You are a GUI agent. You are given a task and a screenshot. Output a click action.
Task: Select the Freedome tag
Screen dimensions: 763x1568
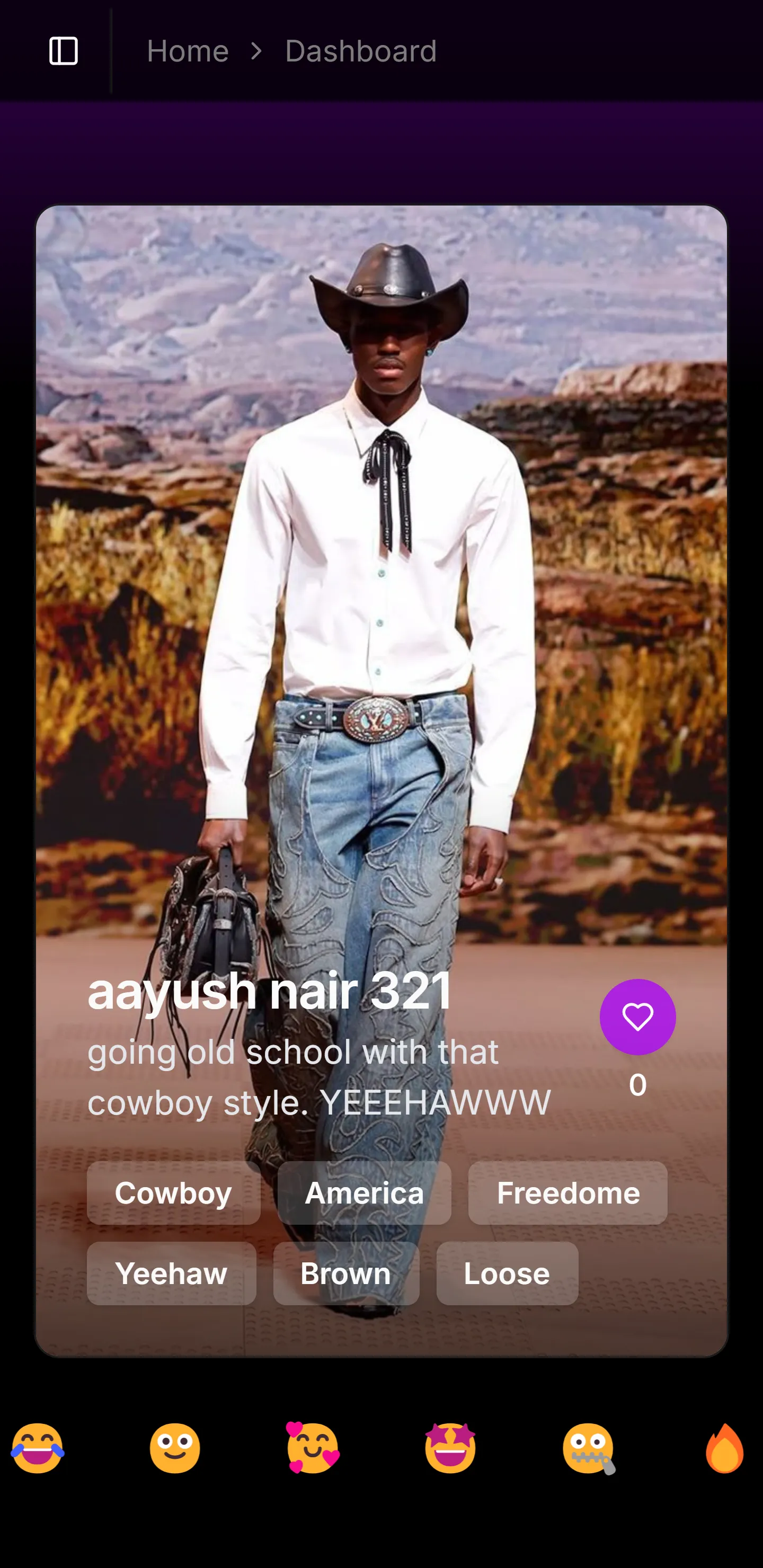pyautogui.click(x=567, y=1193)
